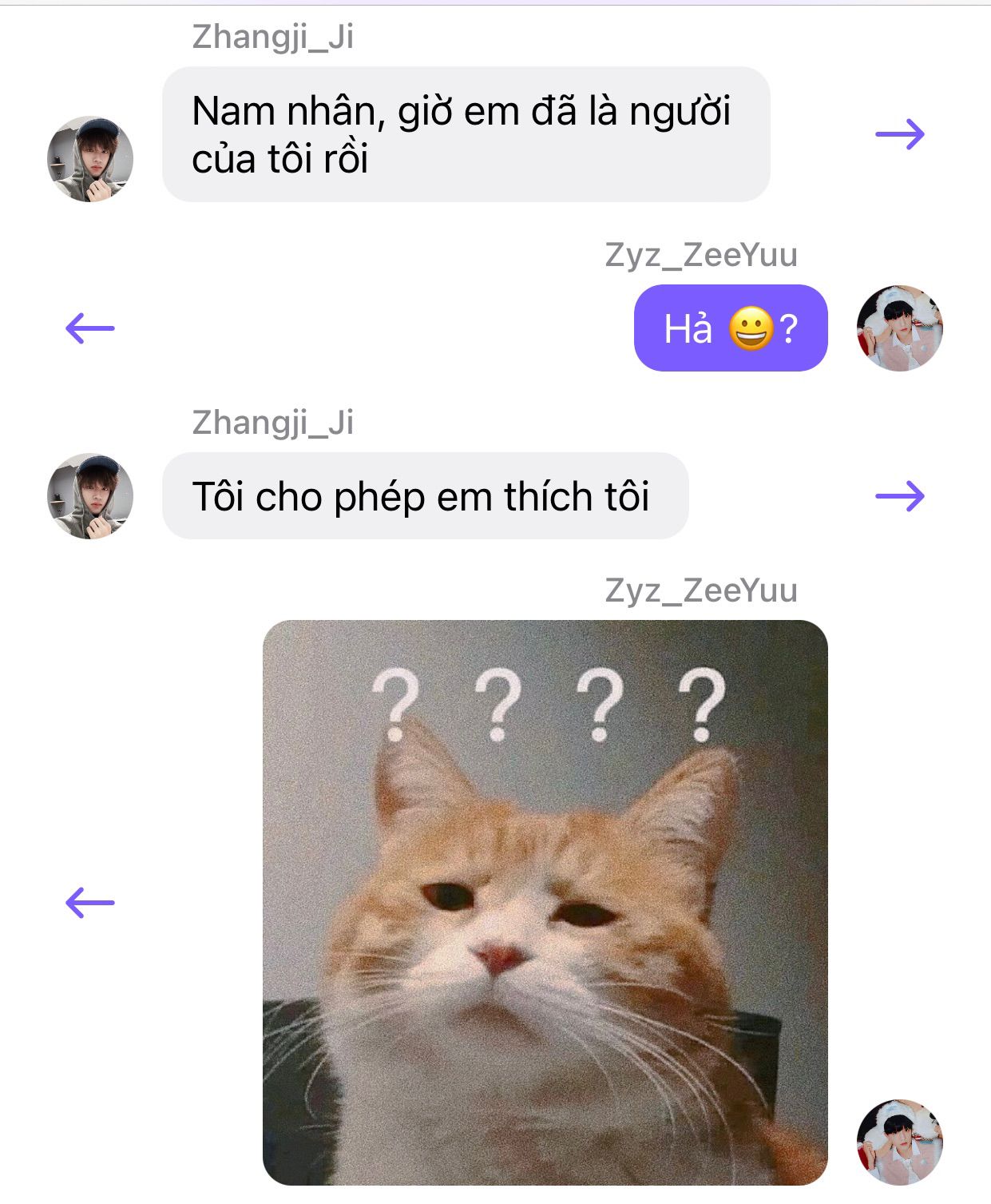Open Zhangji_Ji's avatar beside "Nam nhân" message
This screenshot has width=991, height=1204.
[x=90, y=159]
